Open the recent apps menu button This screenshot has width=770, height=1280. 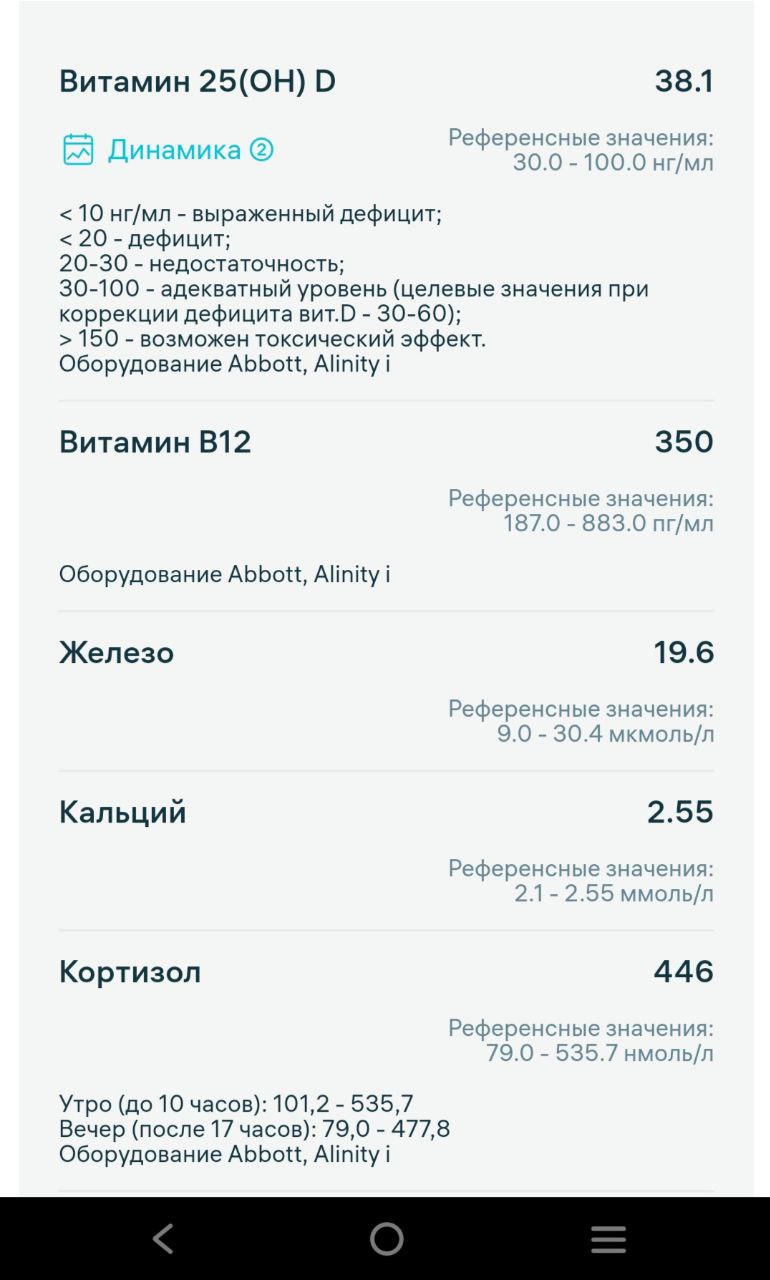click(x=608, y=1239)
